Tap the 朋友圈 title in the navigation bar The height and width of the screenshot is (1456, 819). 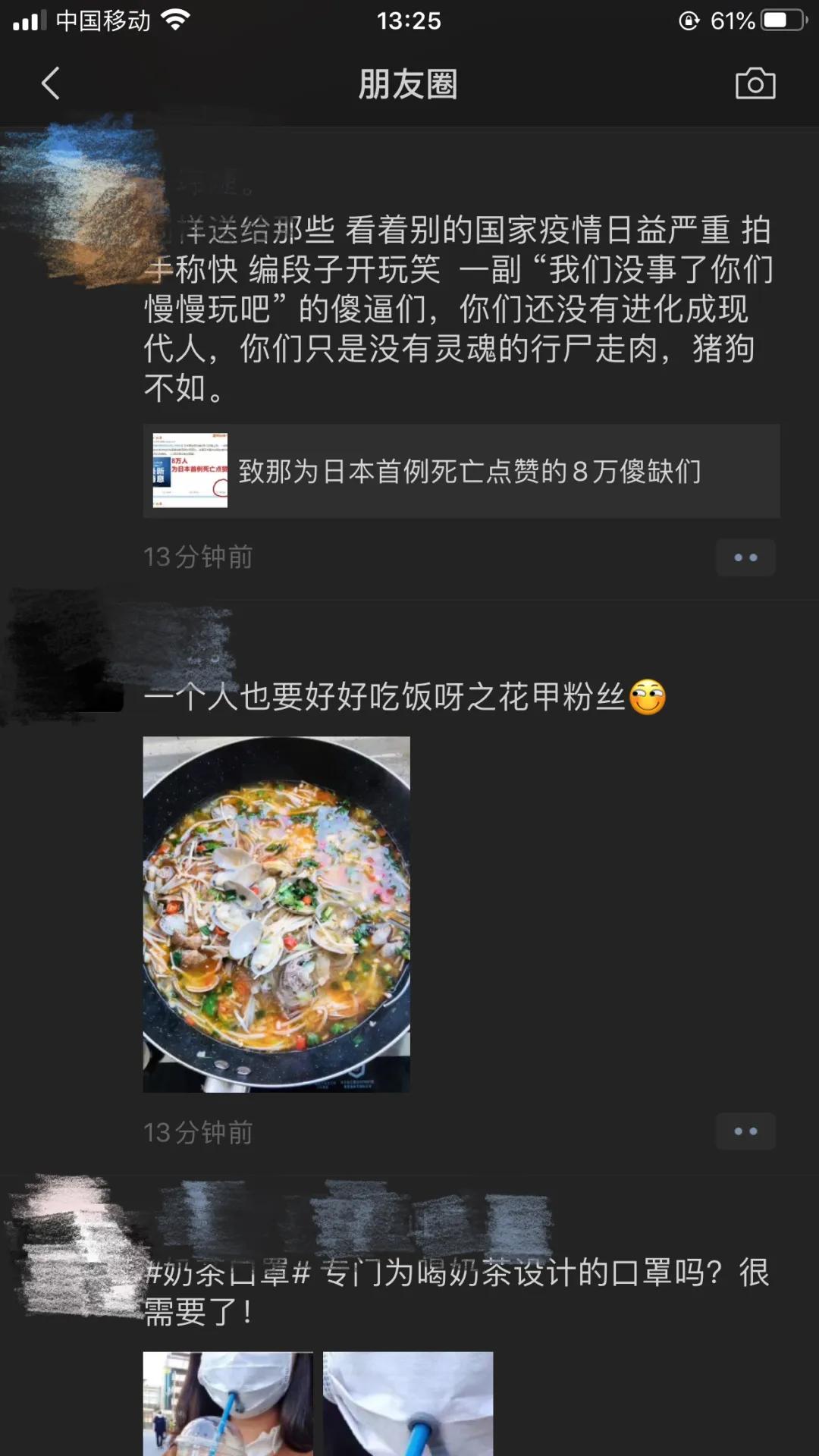click(x=409, y=85)
